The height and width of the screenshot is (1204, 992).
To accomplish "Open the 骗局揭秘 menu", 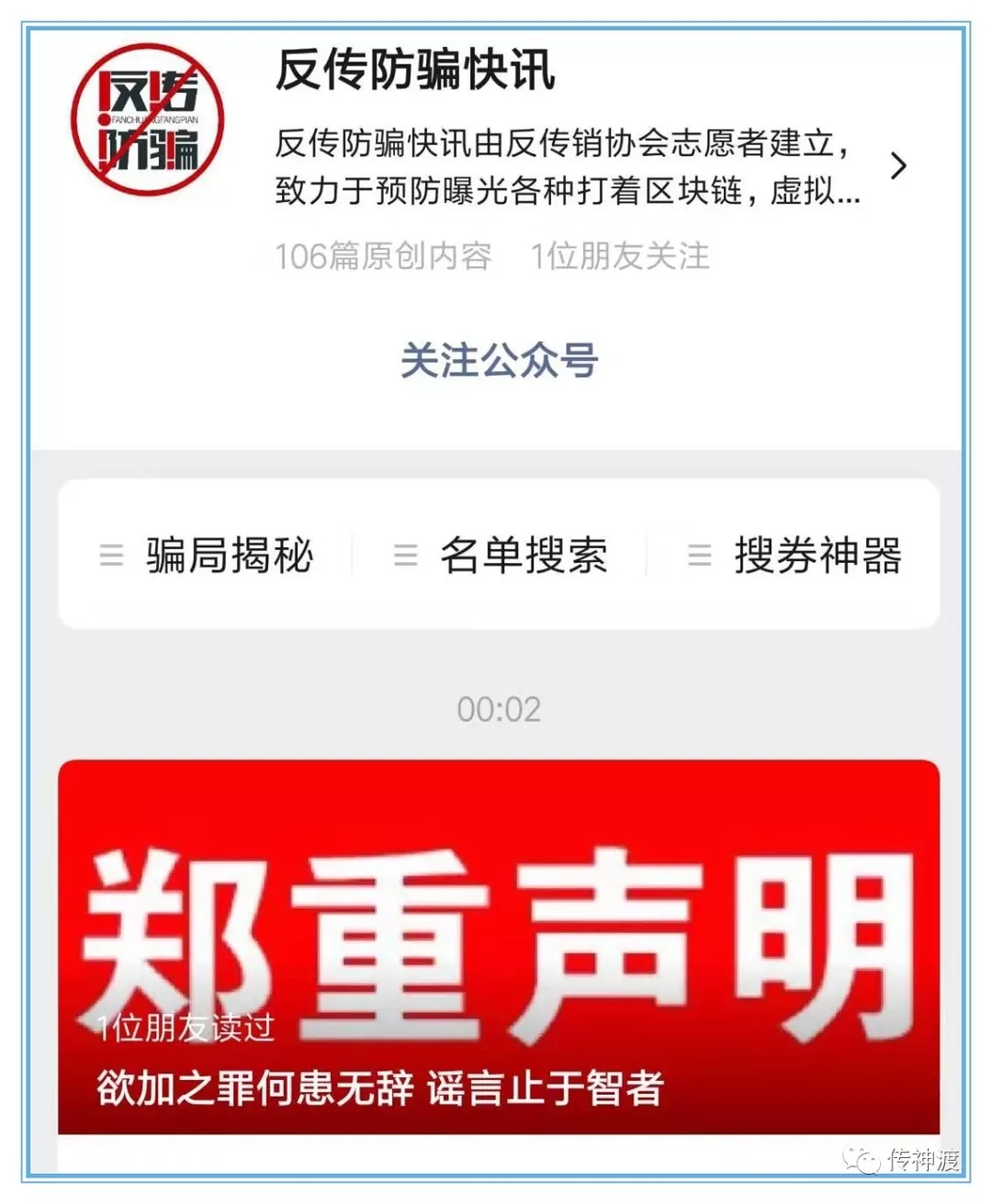I will 207,556.
